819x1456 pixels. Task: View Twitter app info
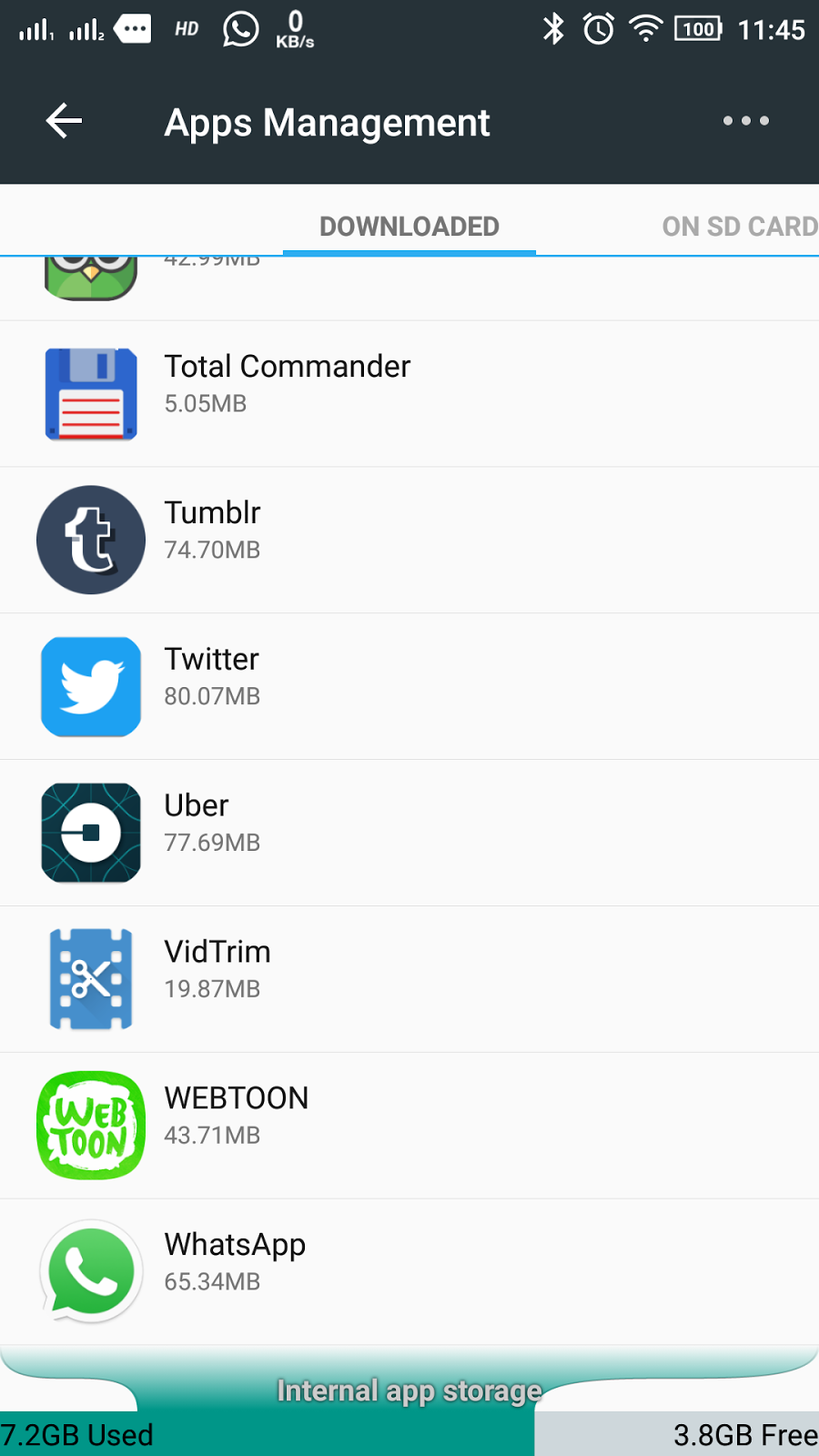409,687
